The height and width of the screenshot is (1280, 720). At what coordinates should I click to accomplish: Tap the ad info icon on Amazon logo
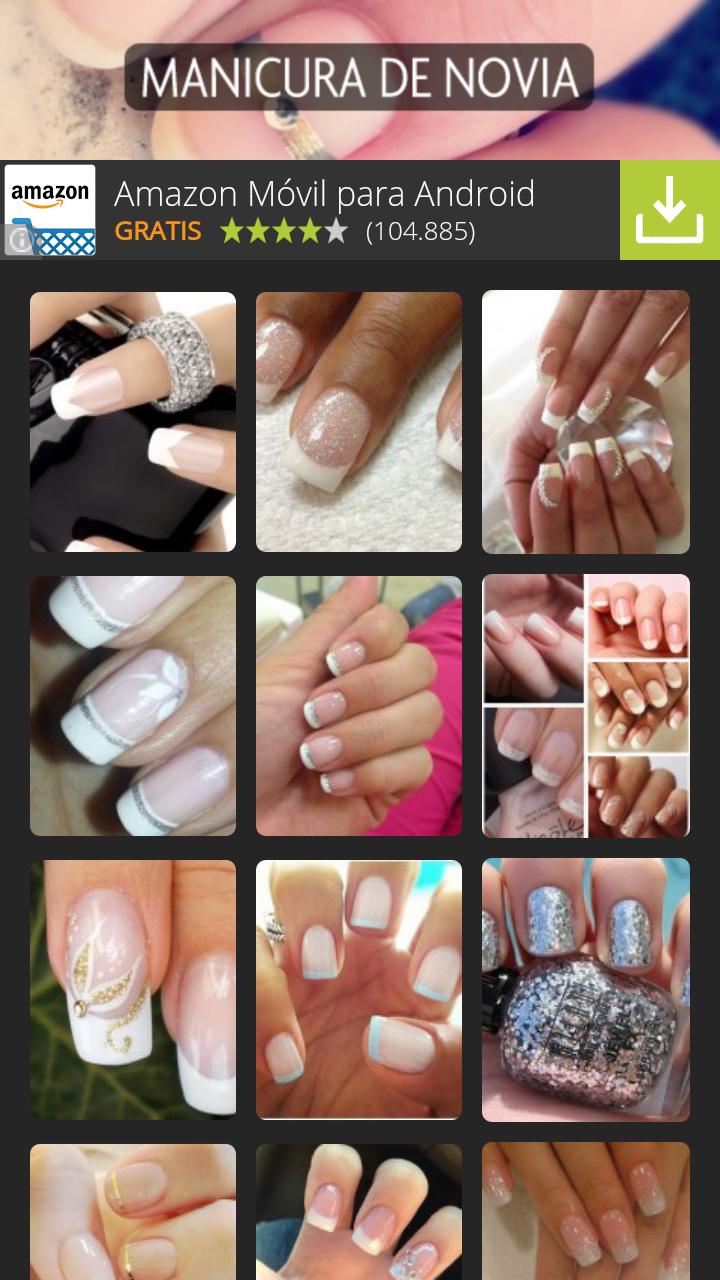[19, 240]
